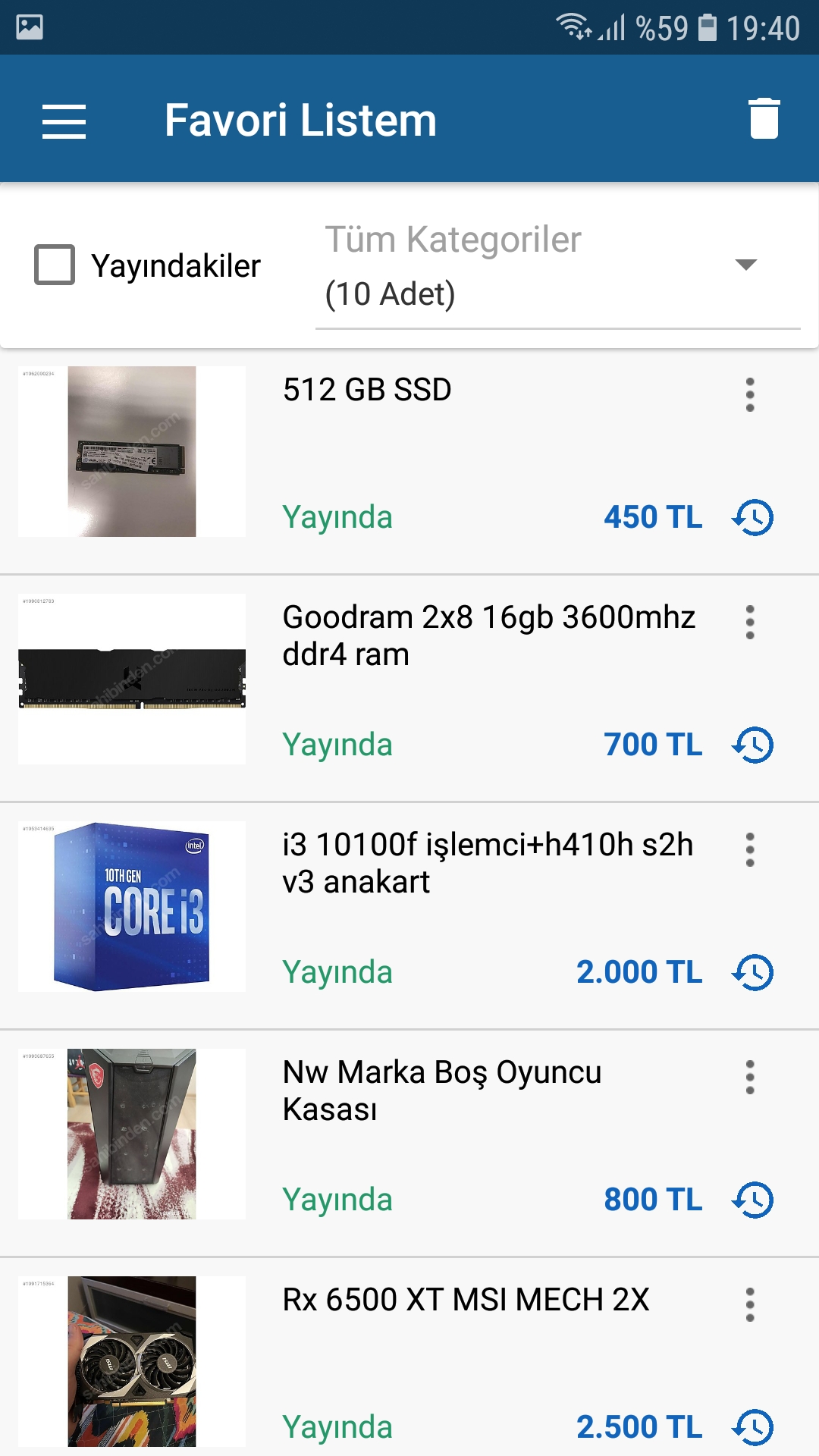
Task: Open the i3 10100f işlemci listing
Action: (487, 863)
